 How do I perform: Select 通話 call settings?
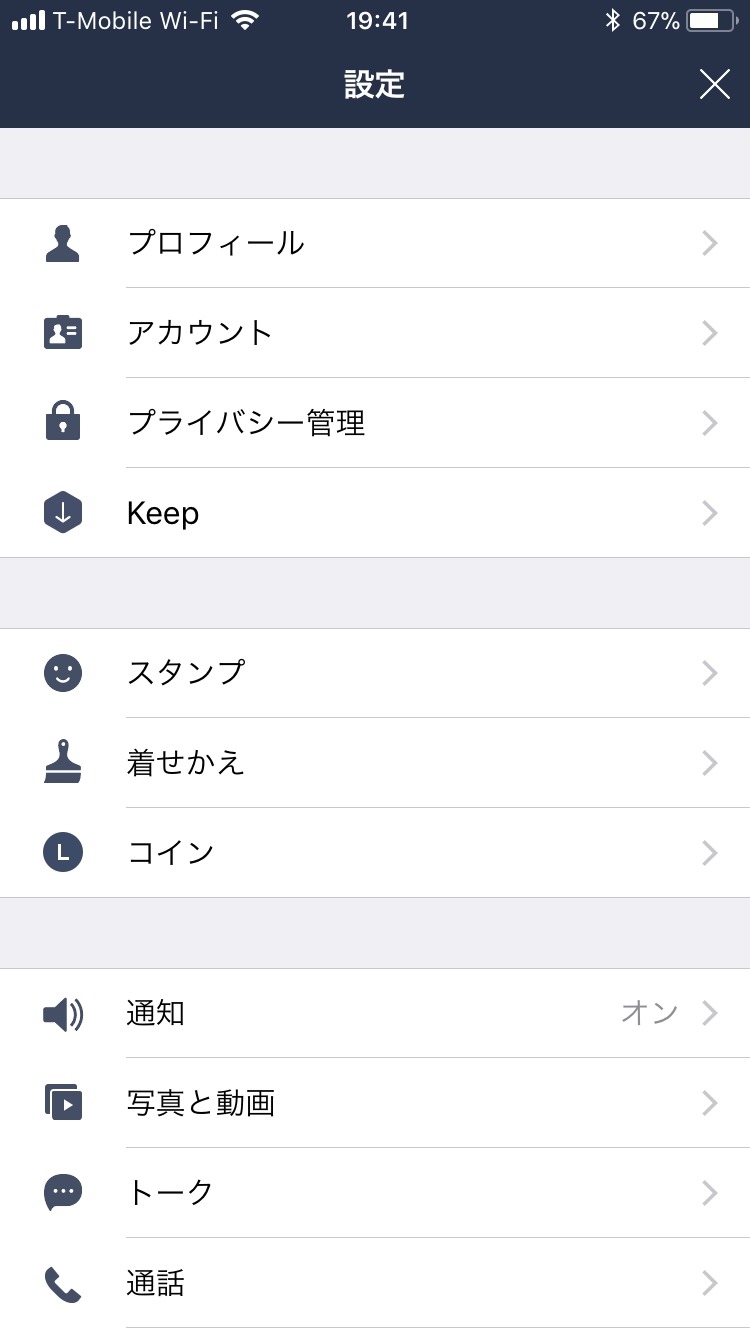coord(375,1283)
